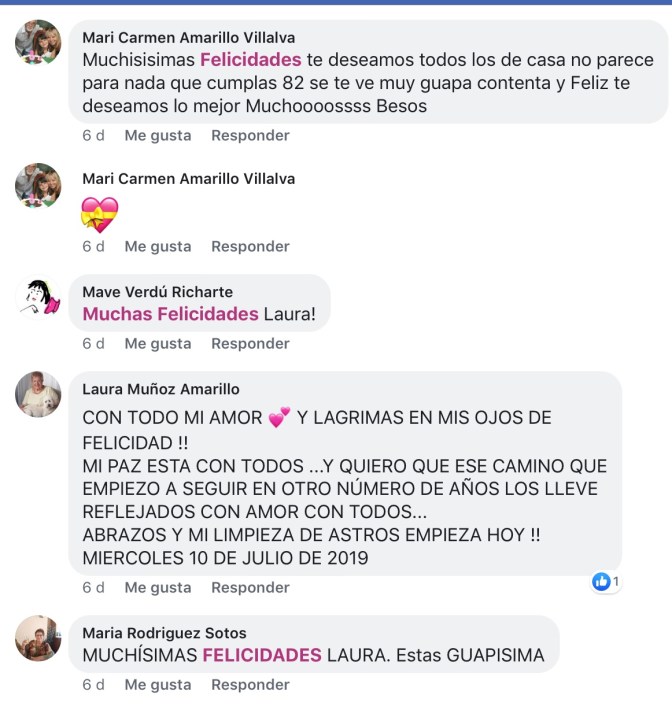The image size is (672, 710).
Task: Open Mave Verdú Richarte's avatar picture
Action: tap(38, 297)
